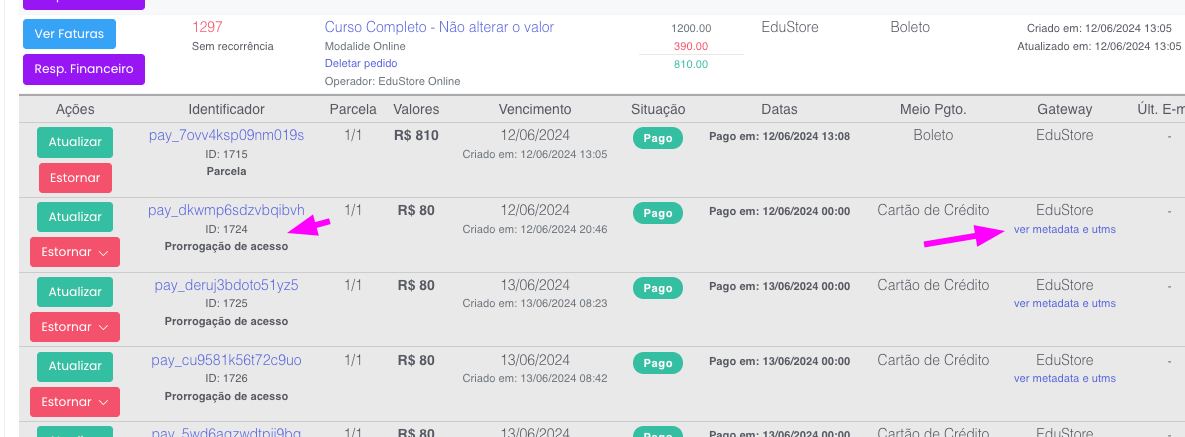
Task: Open the Curso Completo order link
Action: 439,27
